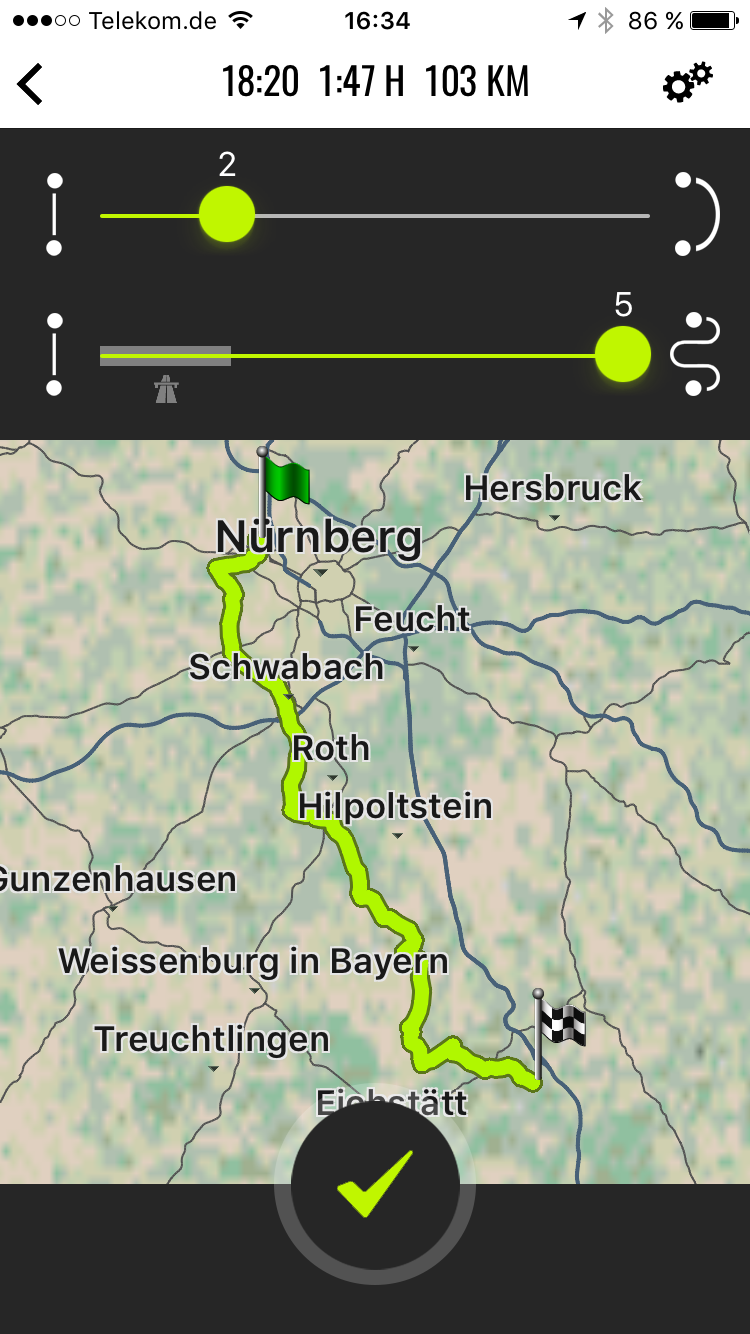Tap the green start flag on map

coord(284,483)
